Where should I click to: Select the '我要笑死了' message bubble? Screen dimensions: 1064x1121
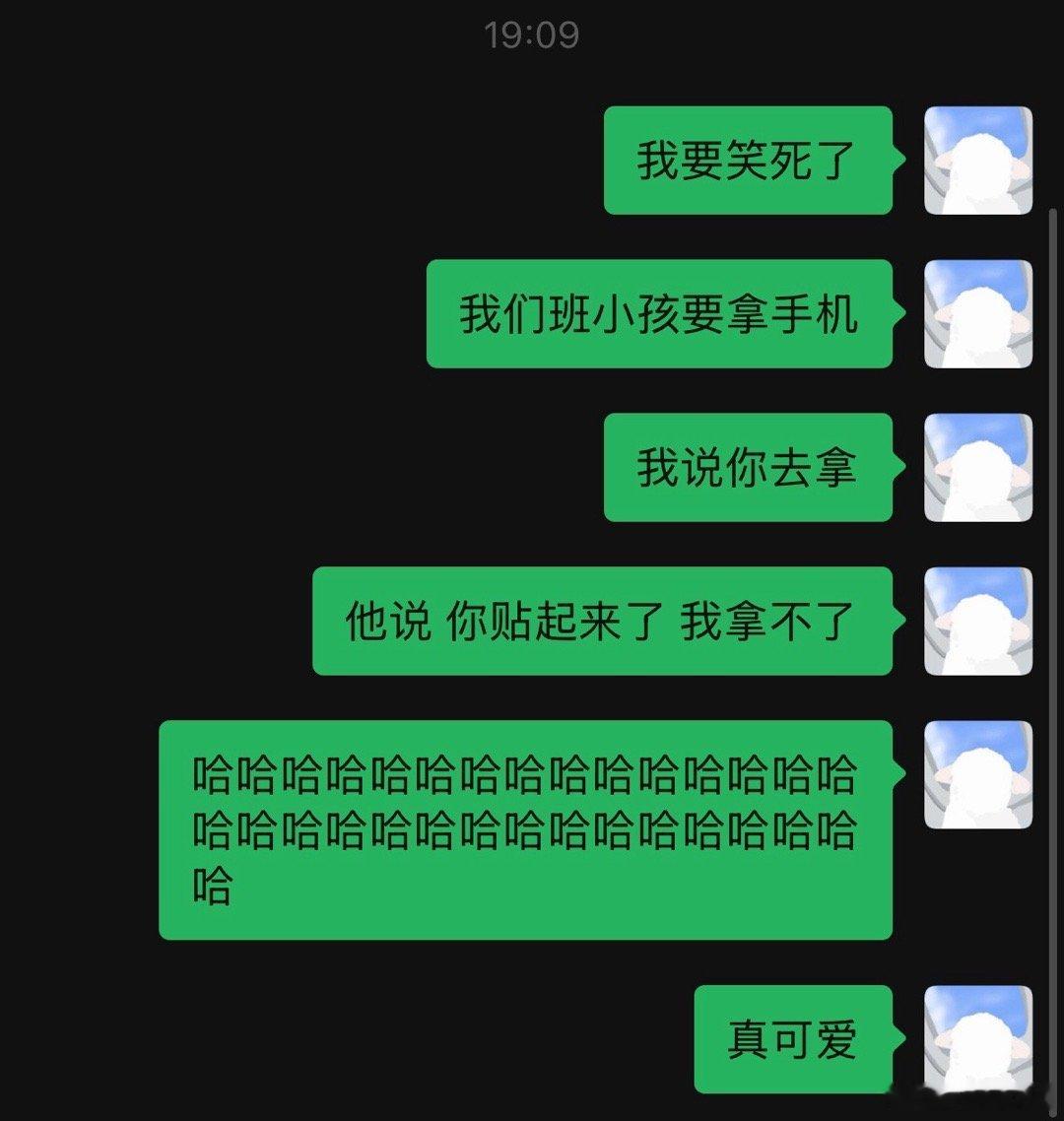(749, 161)
